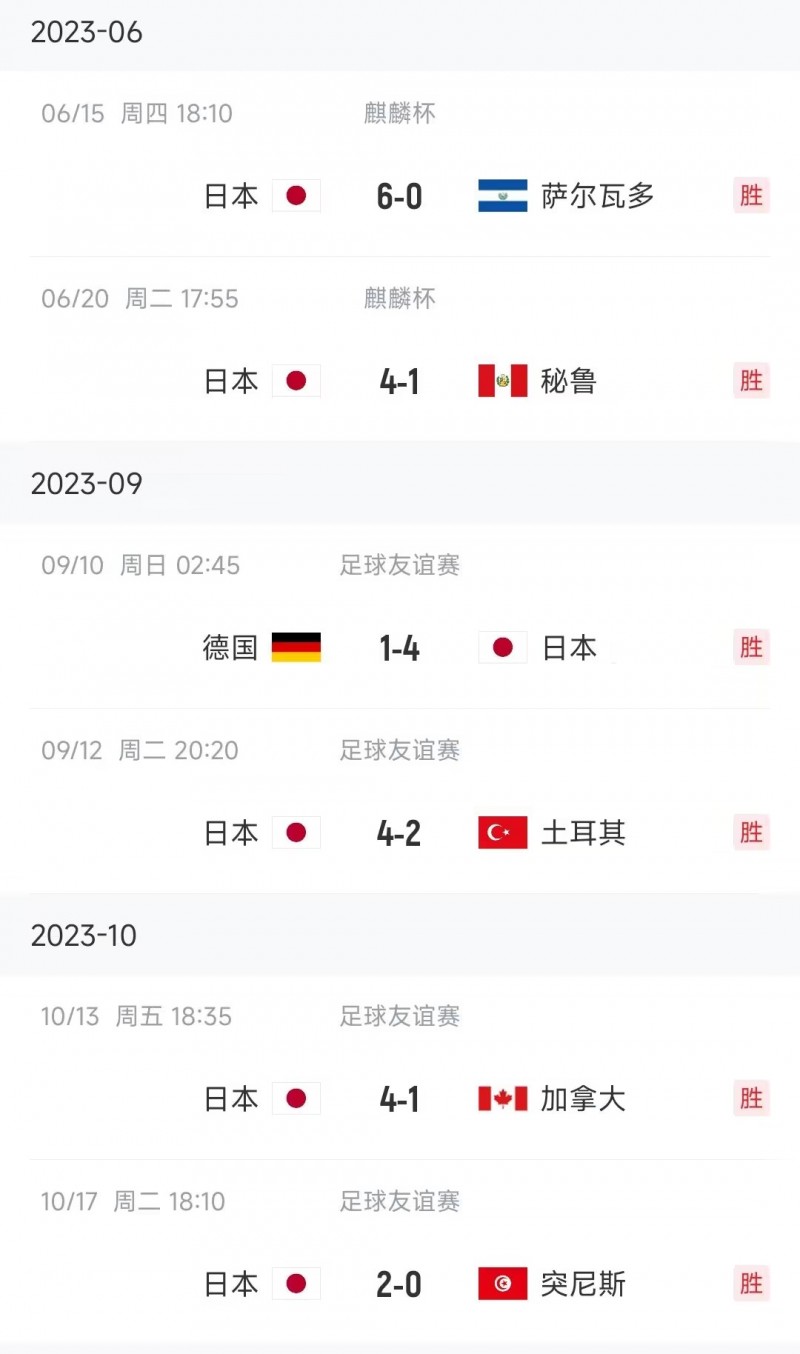Click the team name 日本 in the Canada match
This screenshot has height=1354, width=800.
click(x=230, y=1098)
